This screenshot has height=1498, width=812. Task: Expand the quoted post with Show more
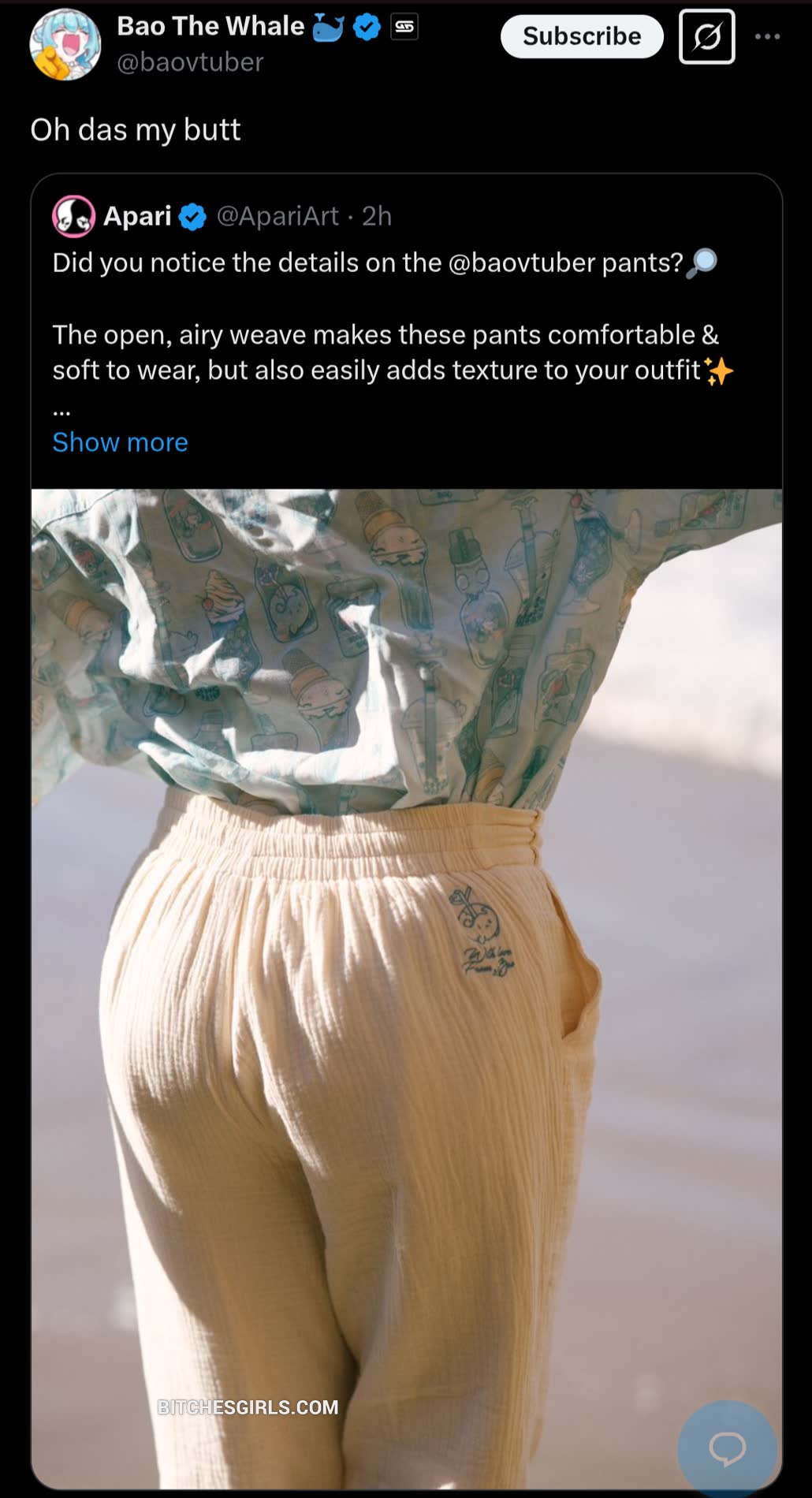click(x=120, y=442)
